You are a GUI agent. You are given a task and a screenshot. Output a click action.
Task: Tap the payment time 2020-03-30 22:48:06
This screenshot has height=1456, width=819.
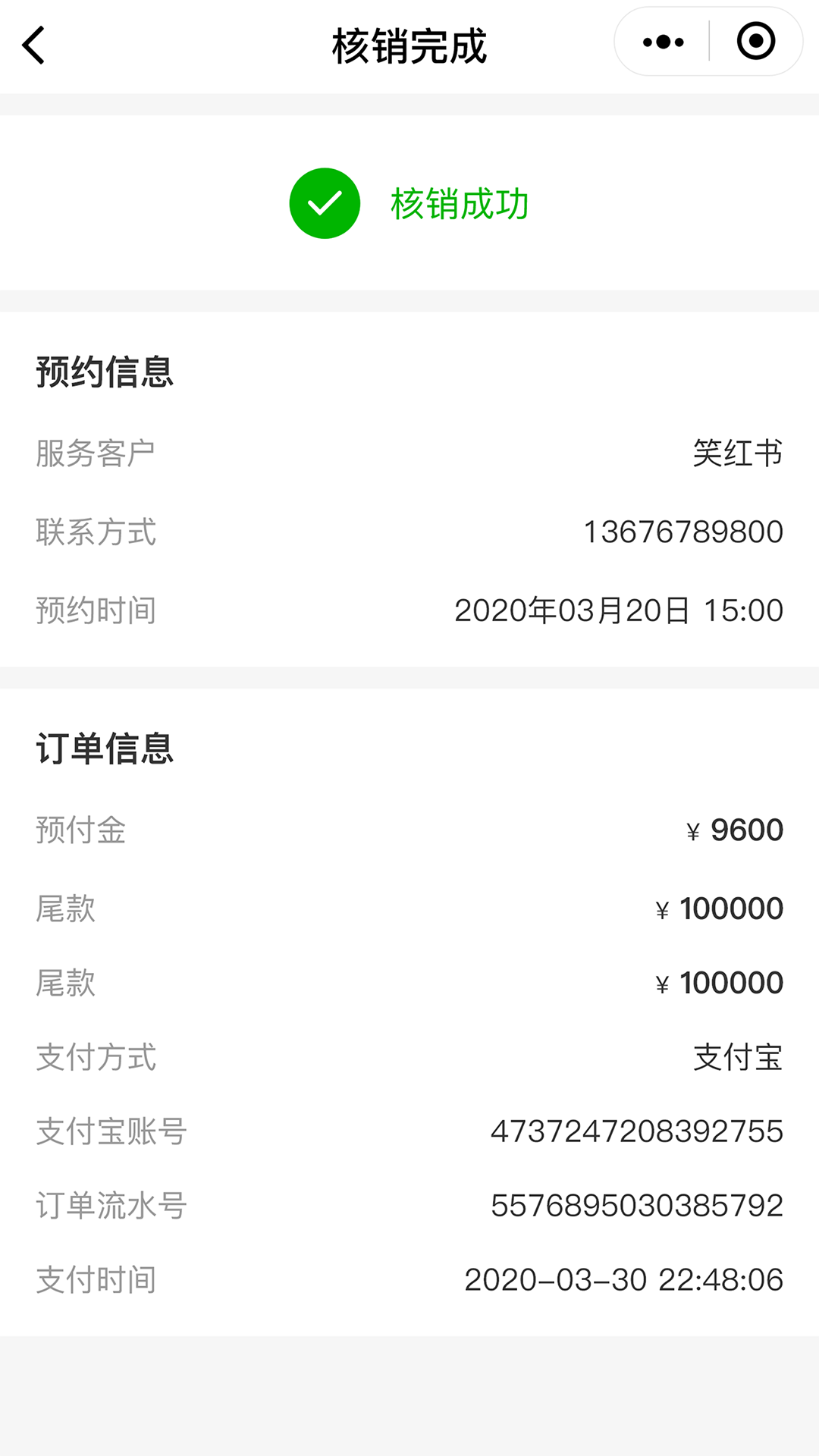(x=623, y=1280)
